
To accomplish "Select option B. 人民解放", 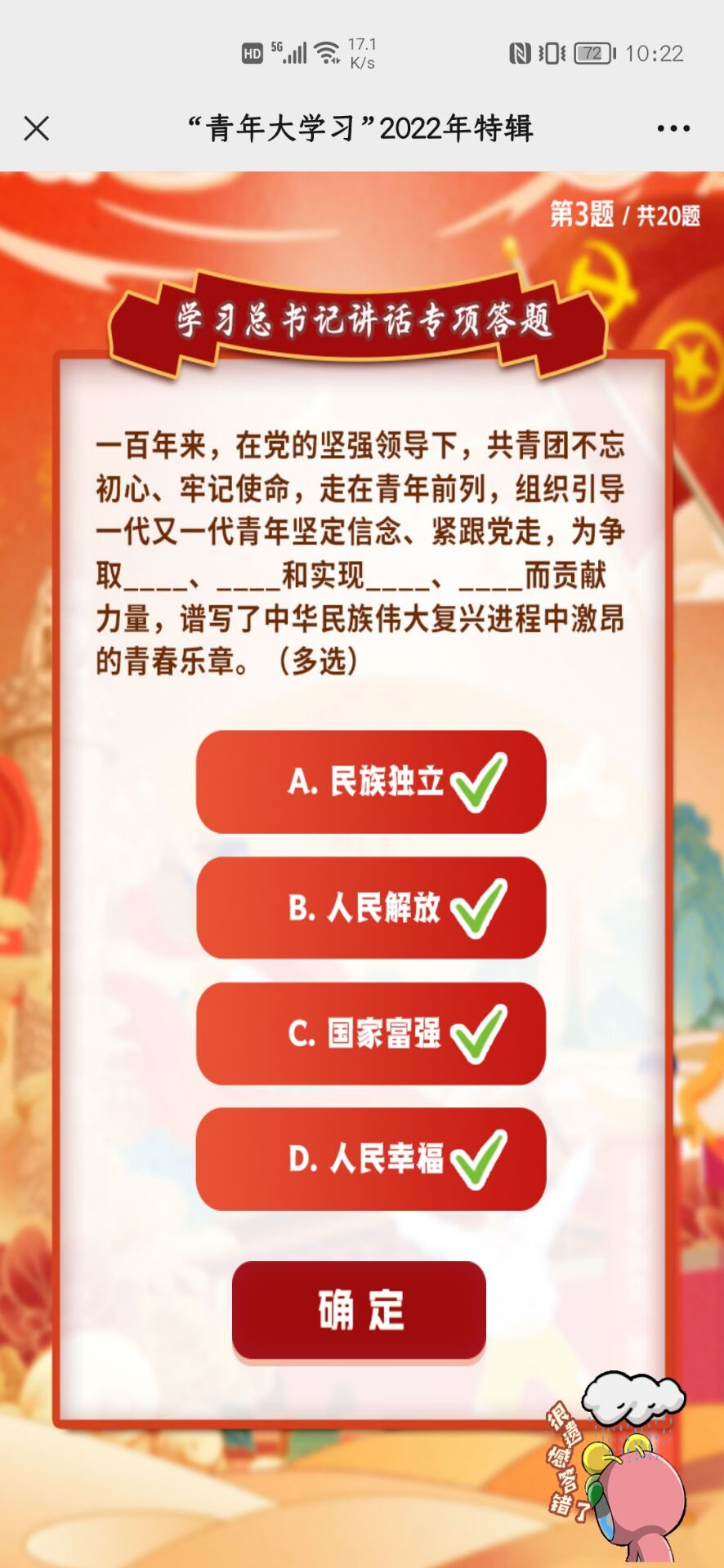I will click(371, 907).
